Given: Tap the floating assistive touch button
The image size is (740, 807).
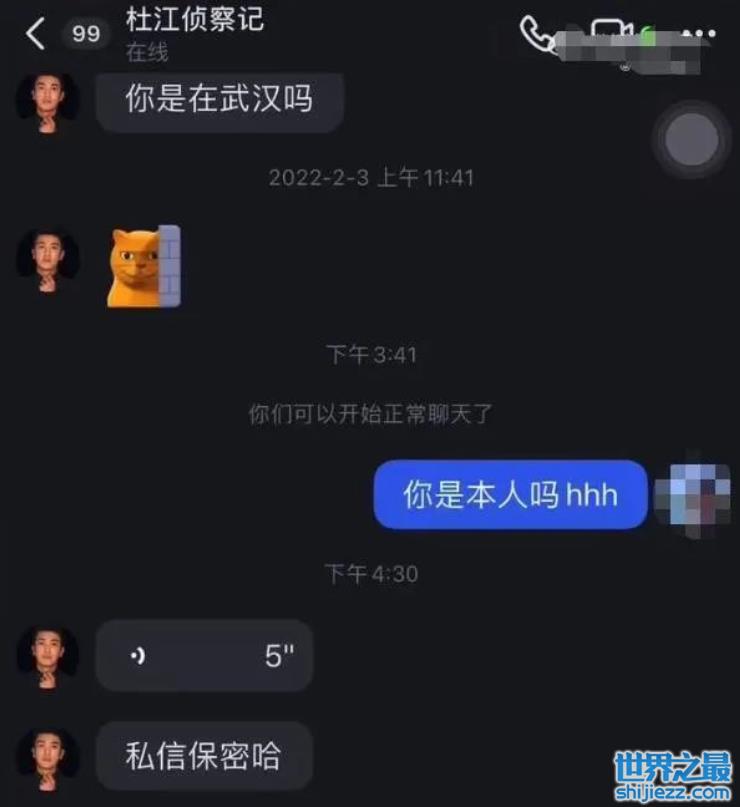Looking at the screenshot, I should click(x=692, y=140).
